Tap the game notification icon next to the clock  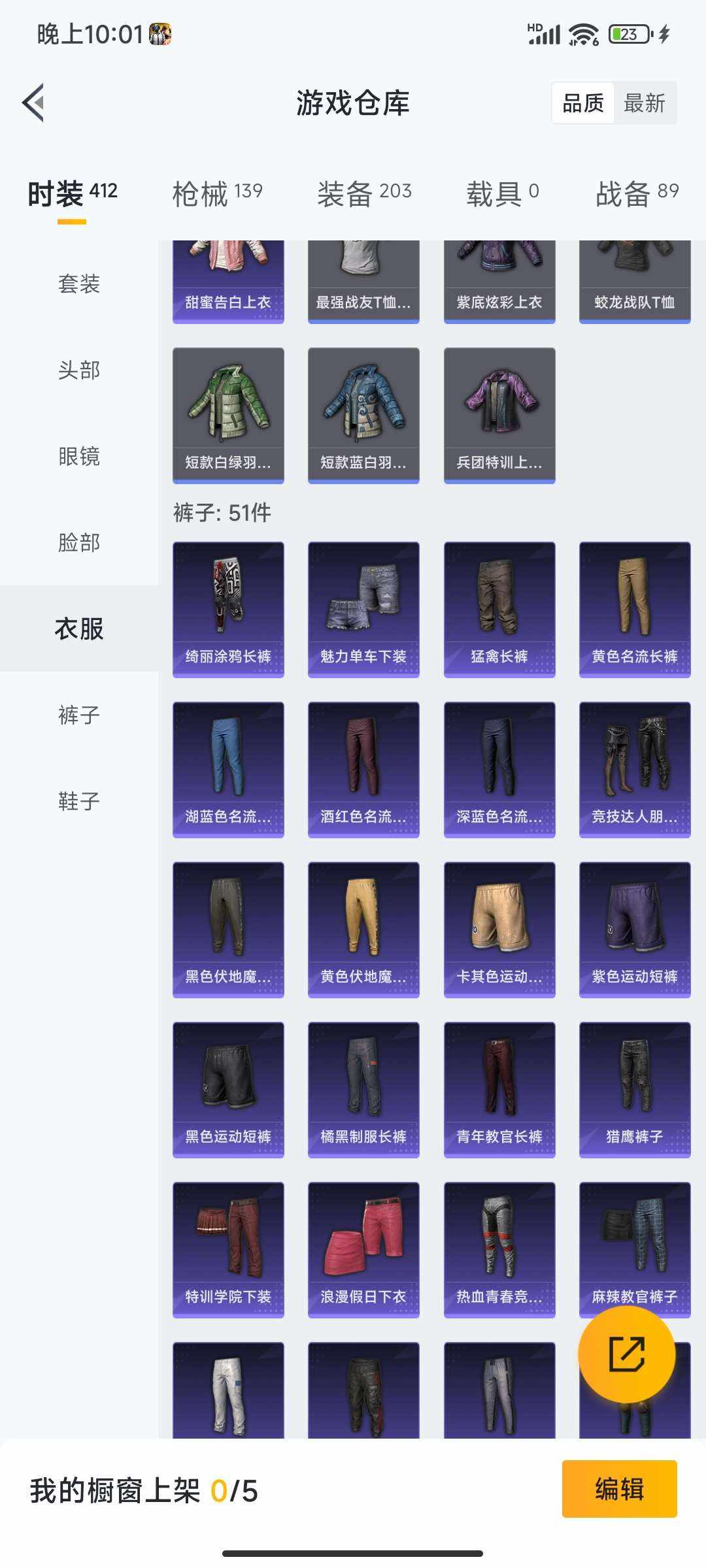click(x=159, y=33)
